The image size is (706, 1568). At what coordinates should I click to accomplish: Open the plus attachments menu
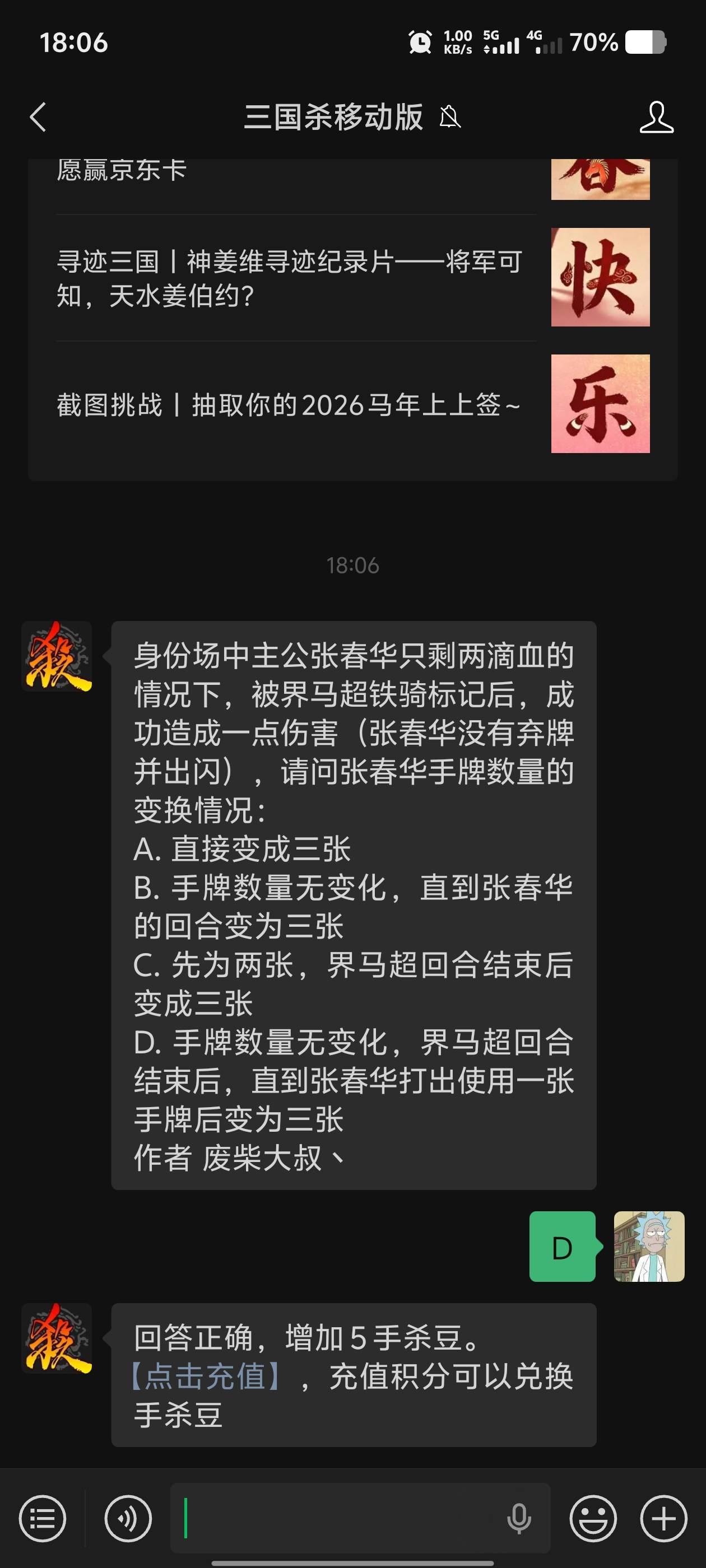point(663,1519)
